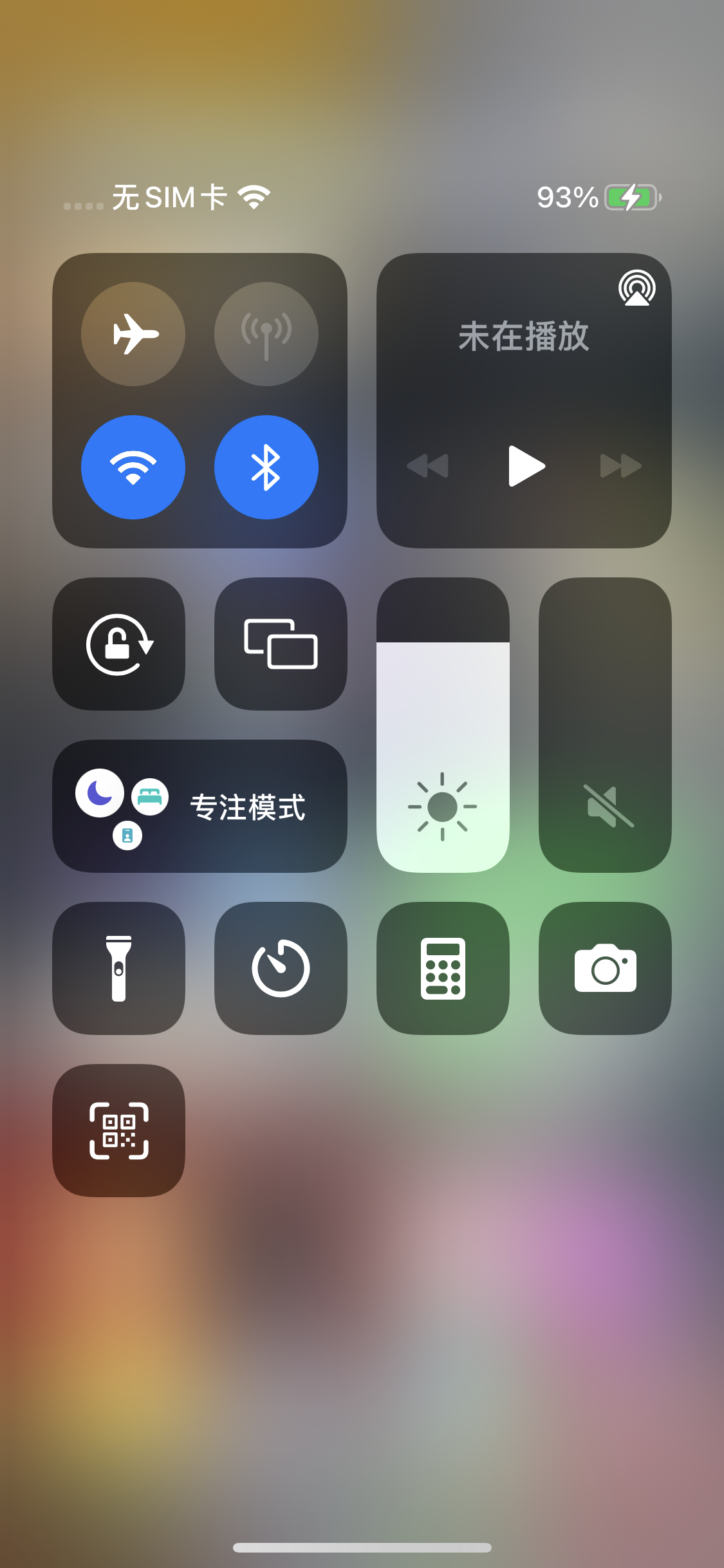Enable Airplane Mode
The image size is (724, 1568).
[x=133, y=333]
